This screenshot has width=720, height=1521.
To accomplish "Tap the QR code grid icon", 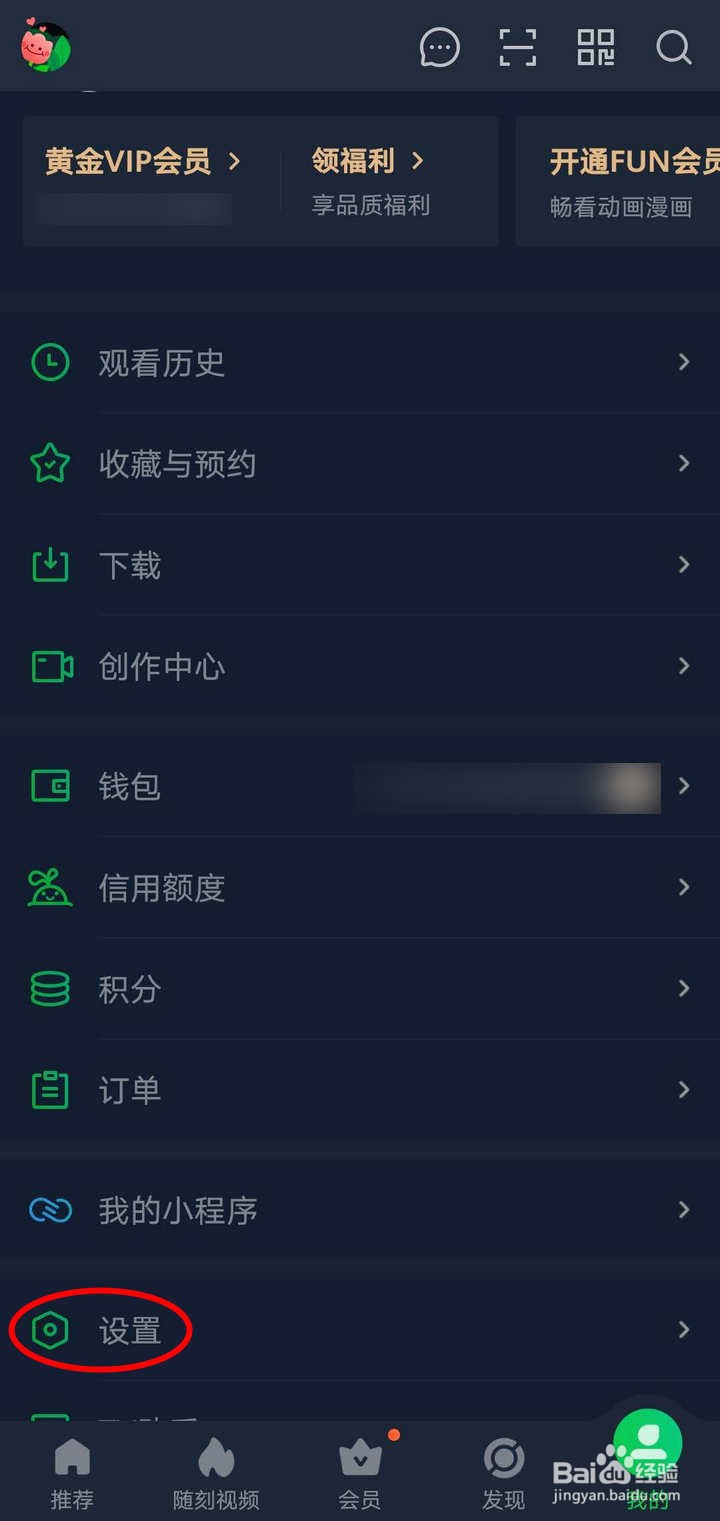I will (x=595, y=47).
